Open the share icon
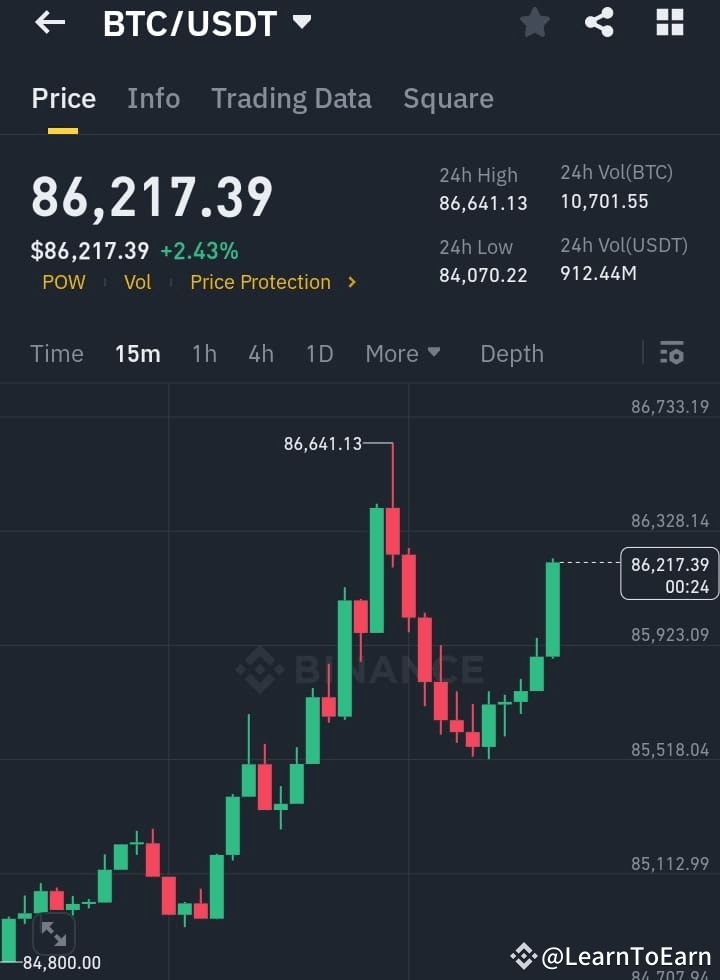The width and height of the screenshot is (720, 980). tap(599, 23)
